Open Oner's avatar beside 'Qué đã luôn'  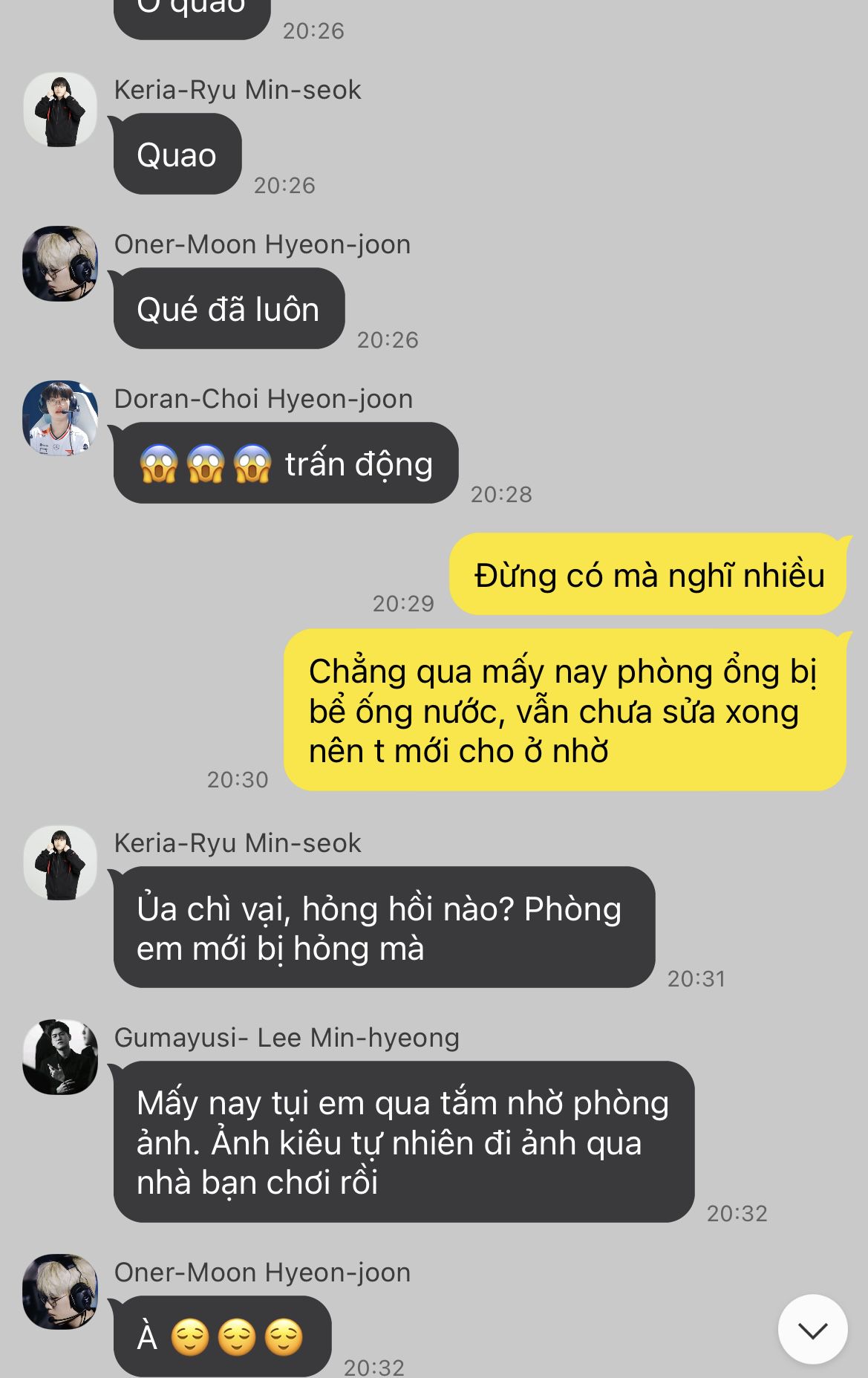click(60, 264)
